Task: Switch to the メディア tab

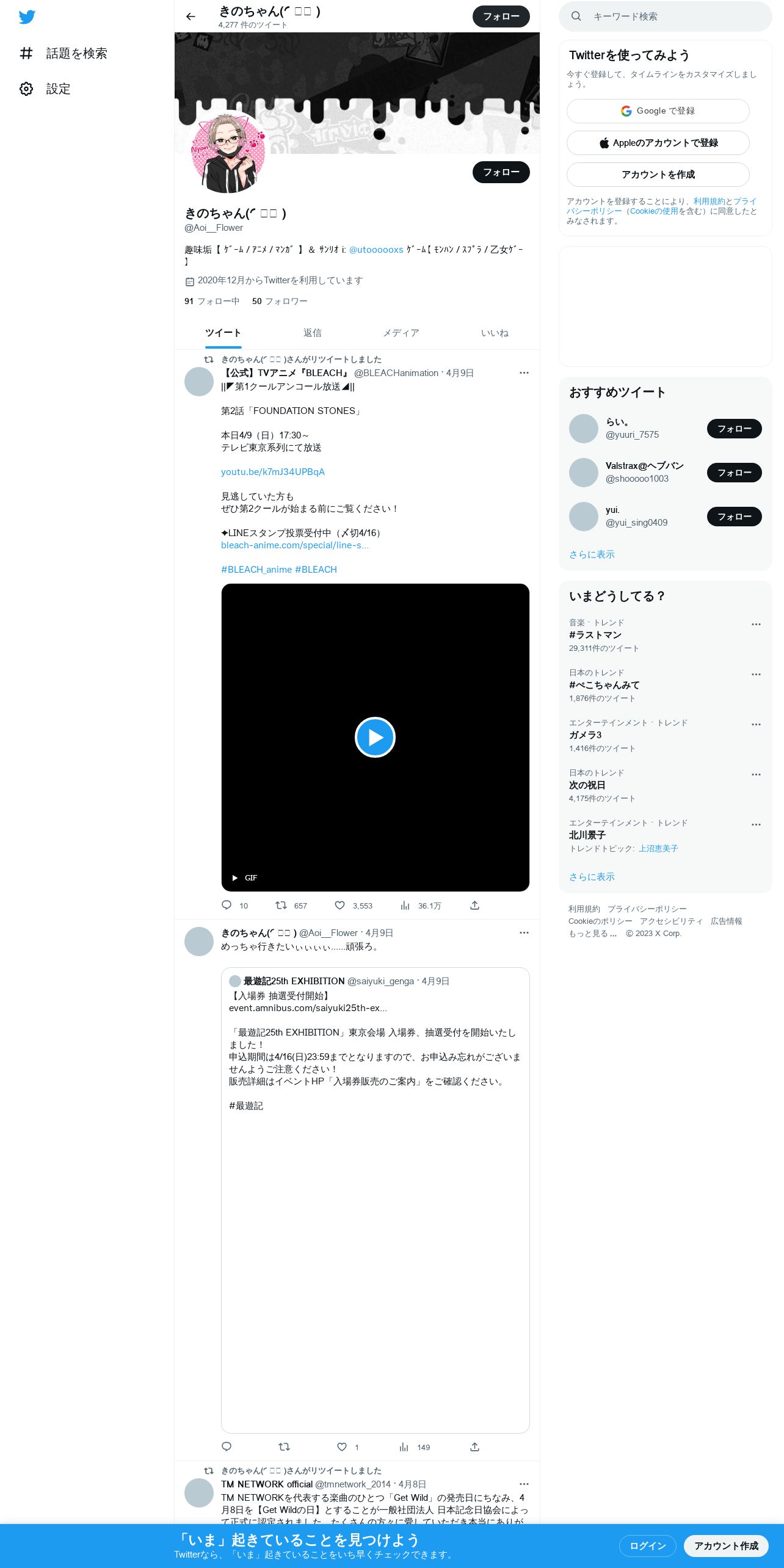Action: tap(401, 333)
